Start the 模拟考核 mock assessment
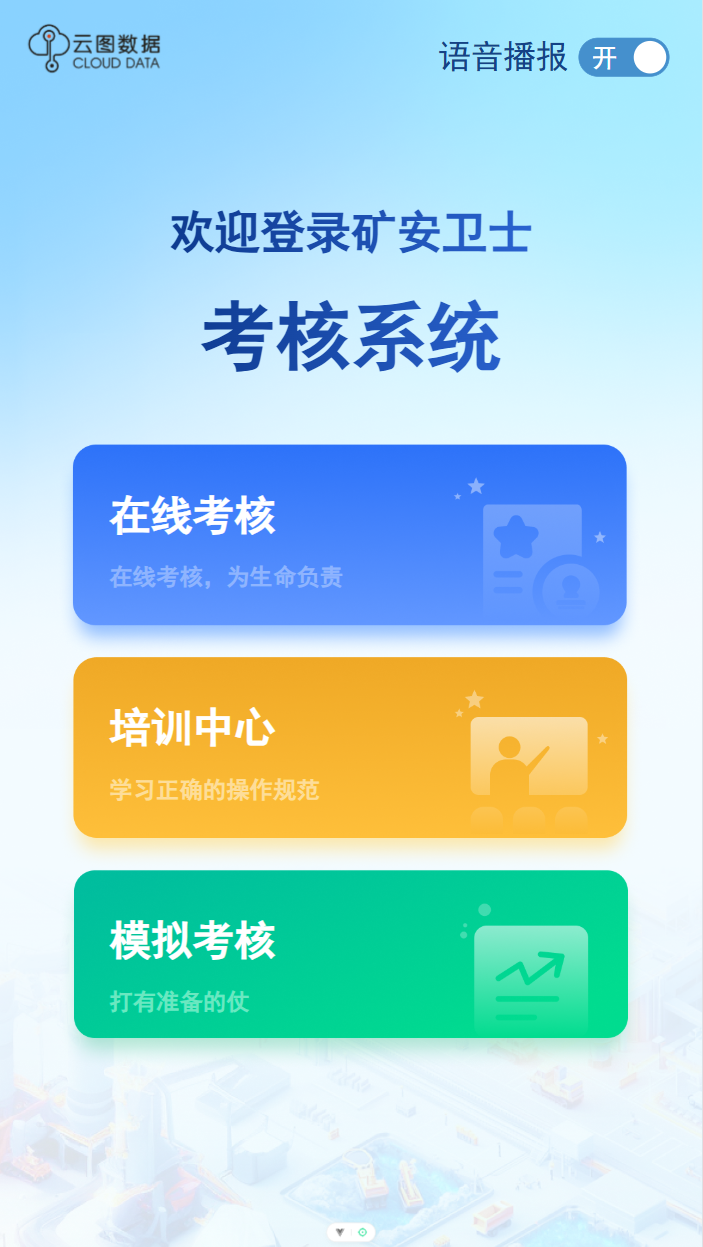 point(349,954)
